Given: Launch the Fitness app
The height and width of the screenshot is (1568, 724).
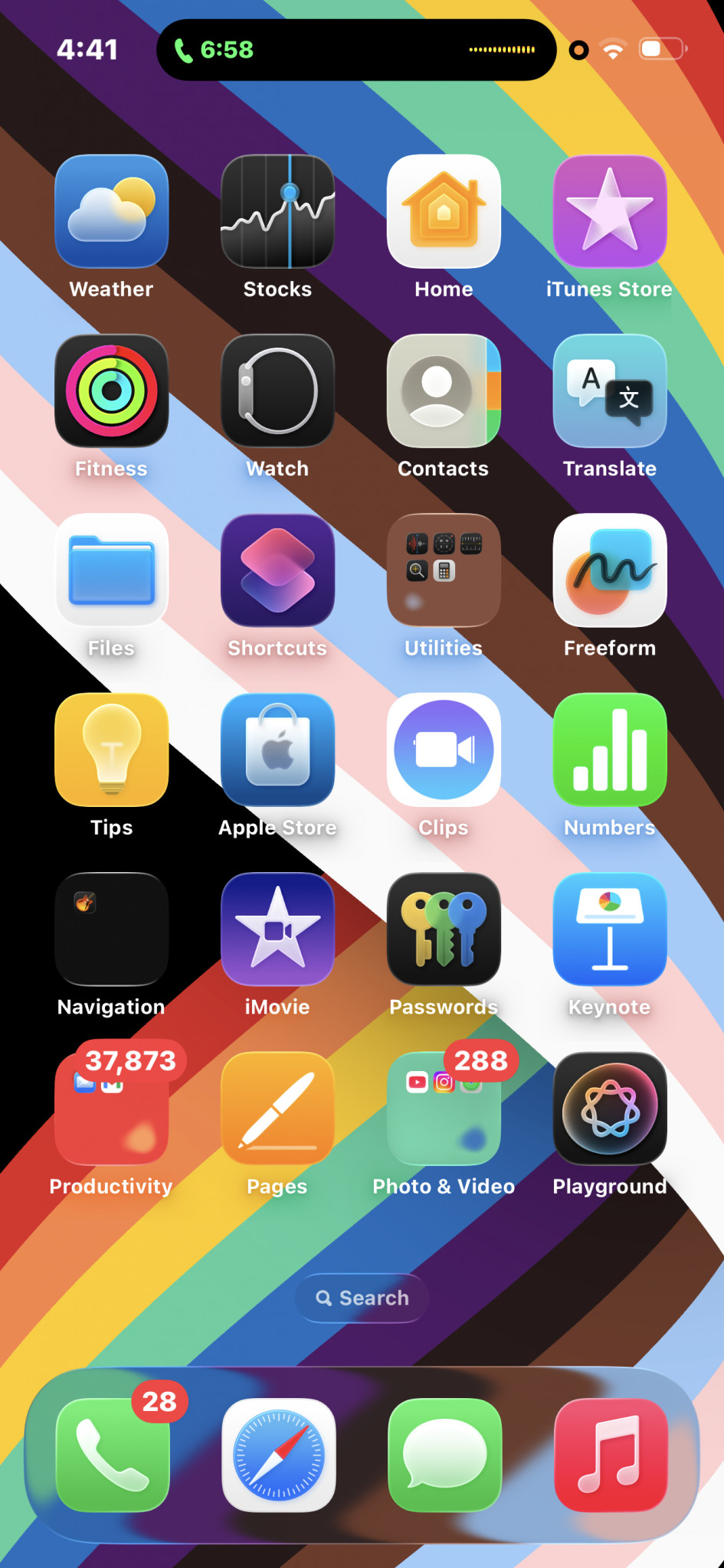Looking at the screenshot, I should (x=112, y=391).
